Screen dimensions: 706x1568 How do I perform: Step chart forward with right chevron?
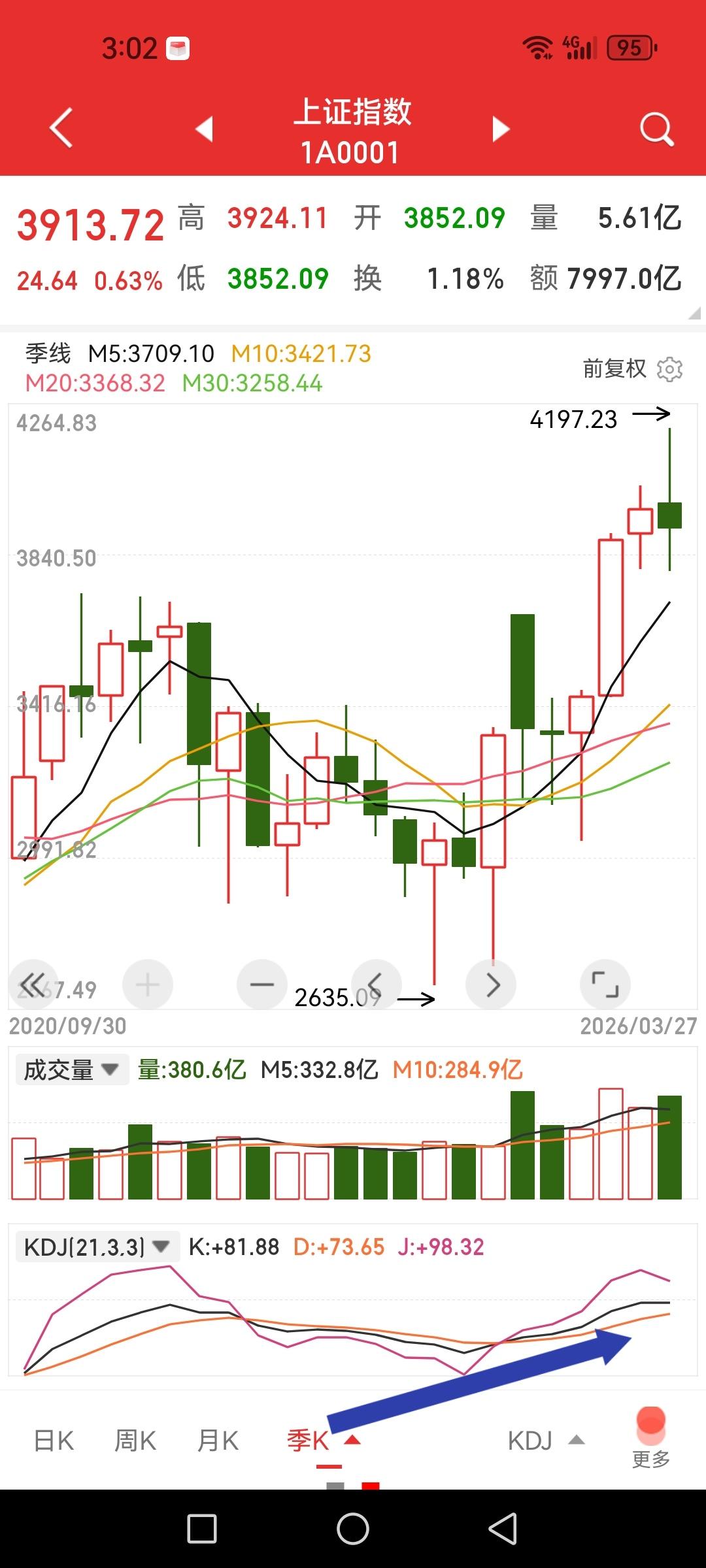pyautogui.click(x=491, y=985)
